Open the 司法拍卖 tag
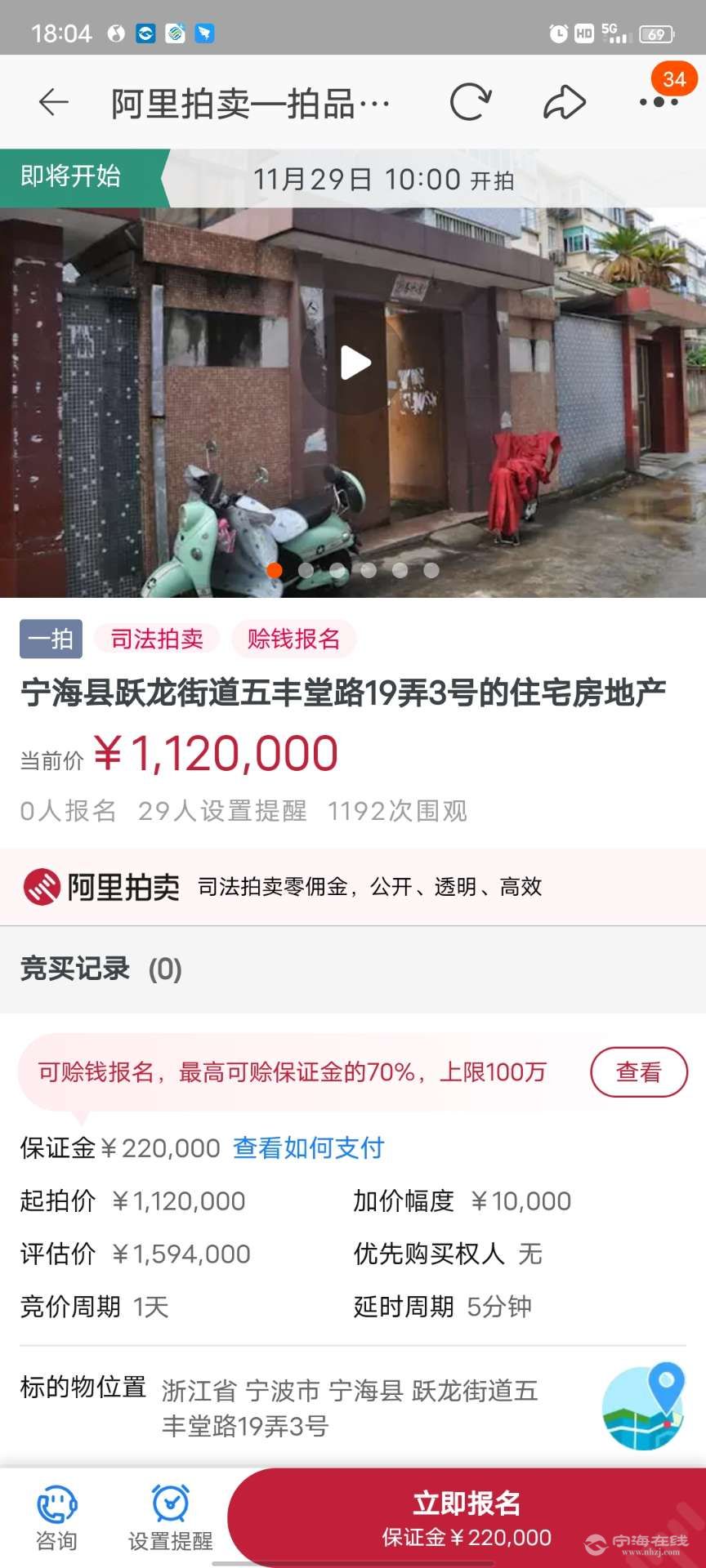Screen dimensions: 706x1568 157,639
